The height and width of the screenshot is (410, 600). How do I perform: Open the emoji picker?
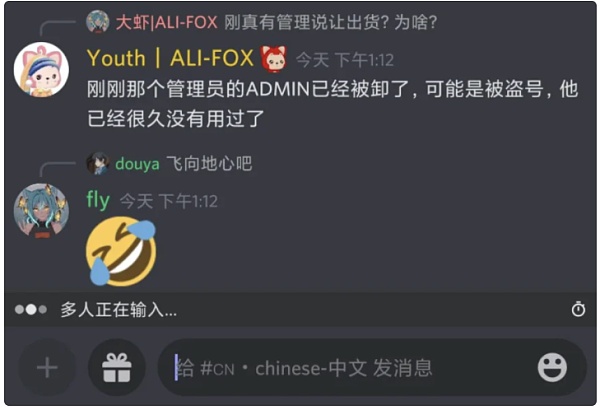pyautogui.click(x=552, y=368)
